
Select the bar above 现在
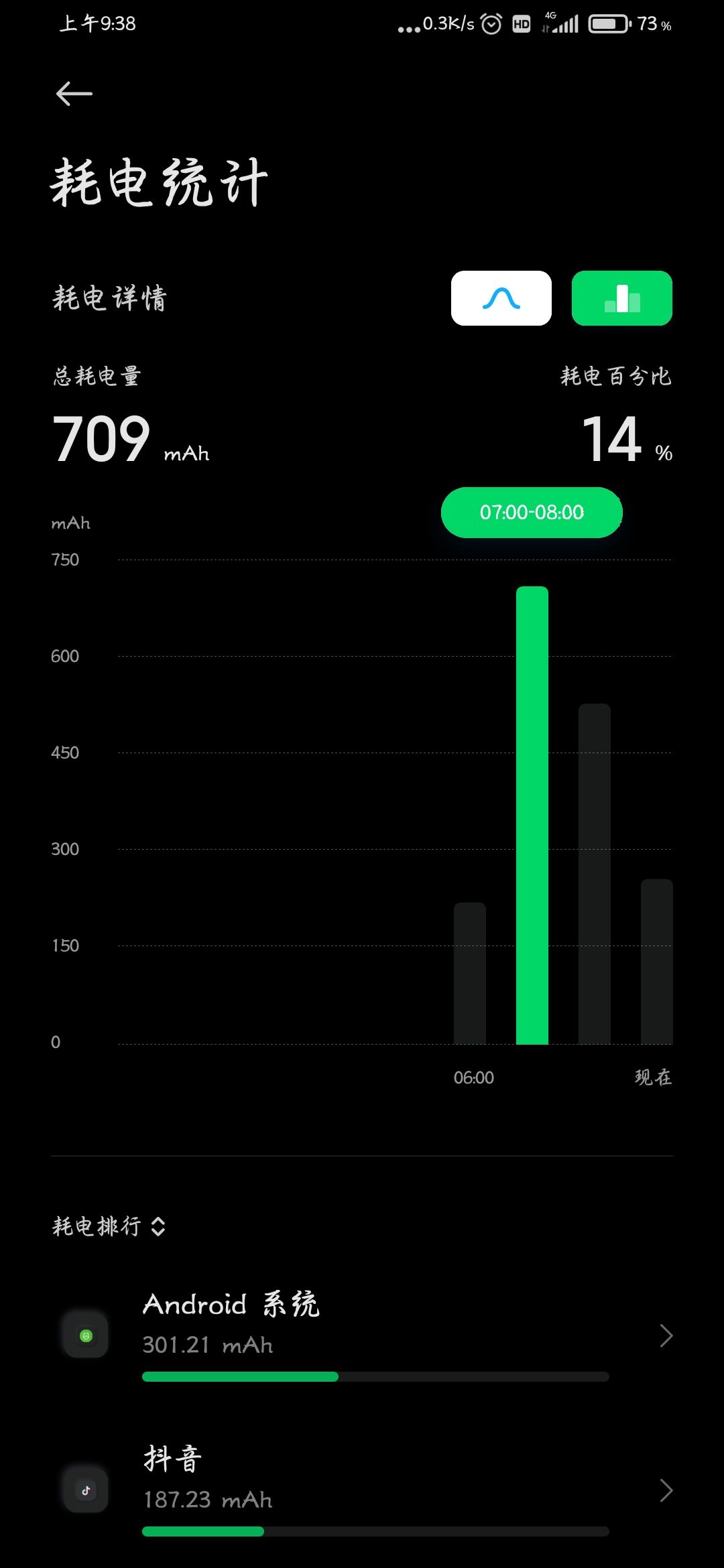click(x=657, y=962)
